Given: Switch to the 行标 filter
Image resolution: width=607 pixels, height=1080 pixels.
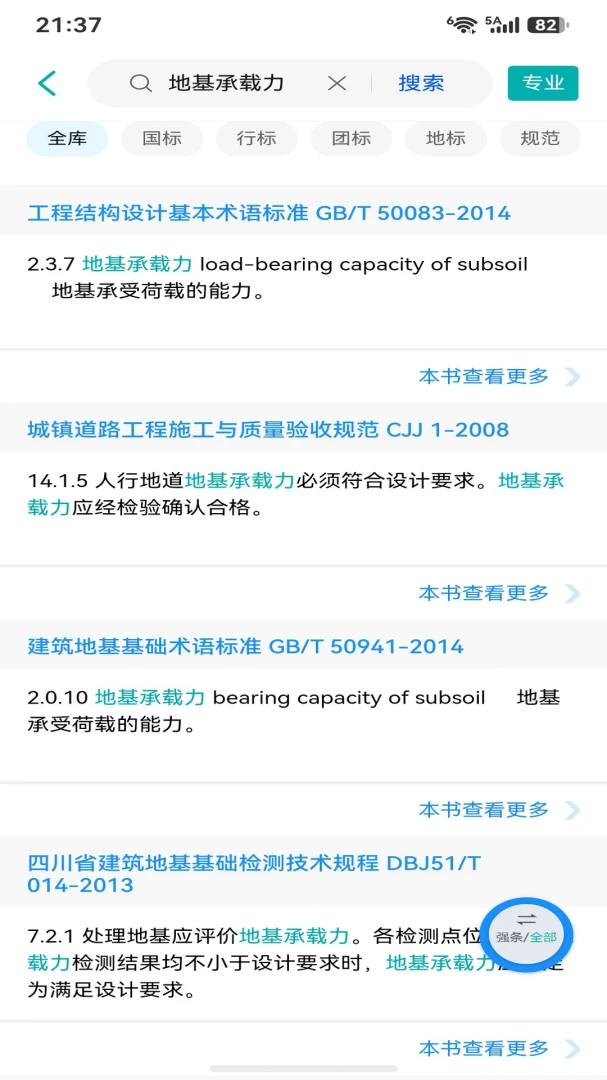Looking at the screenshot, I should 256,138.
